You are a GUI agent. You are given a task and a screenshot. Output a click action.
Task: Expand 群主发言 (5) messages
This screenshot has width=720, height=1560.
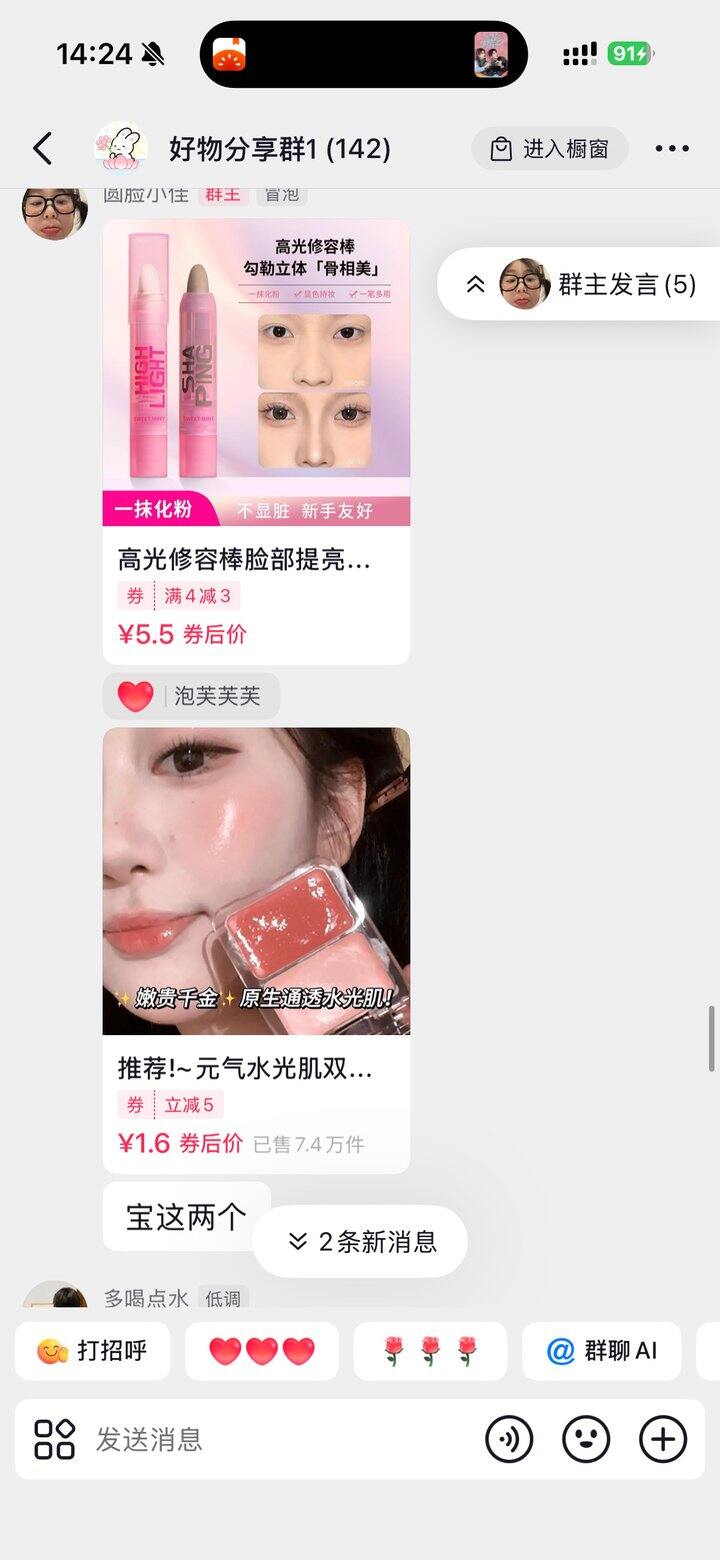click(x=580, y=284)
